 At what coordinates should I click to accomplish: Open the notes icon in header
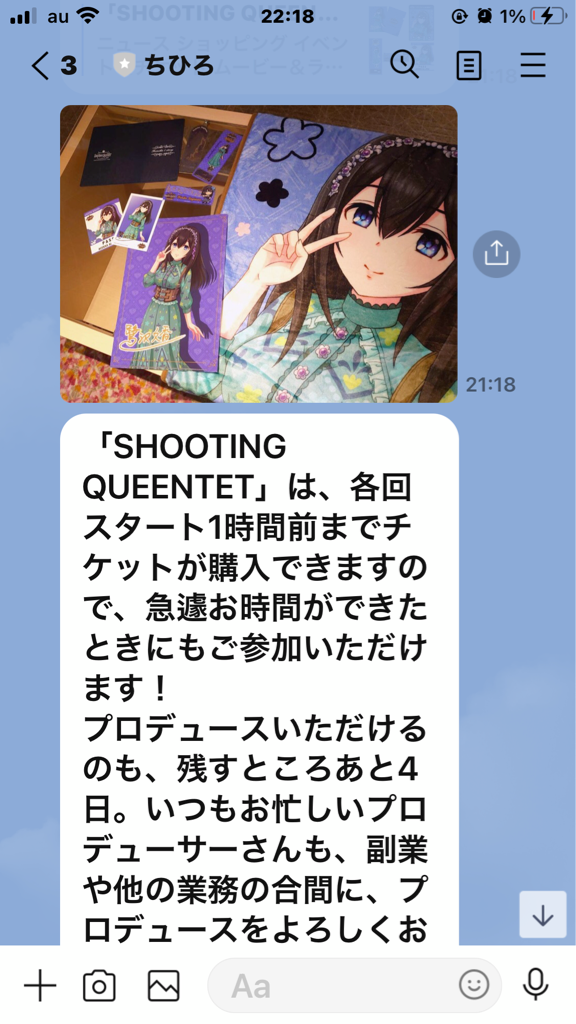(x=469, y=65)
